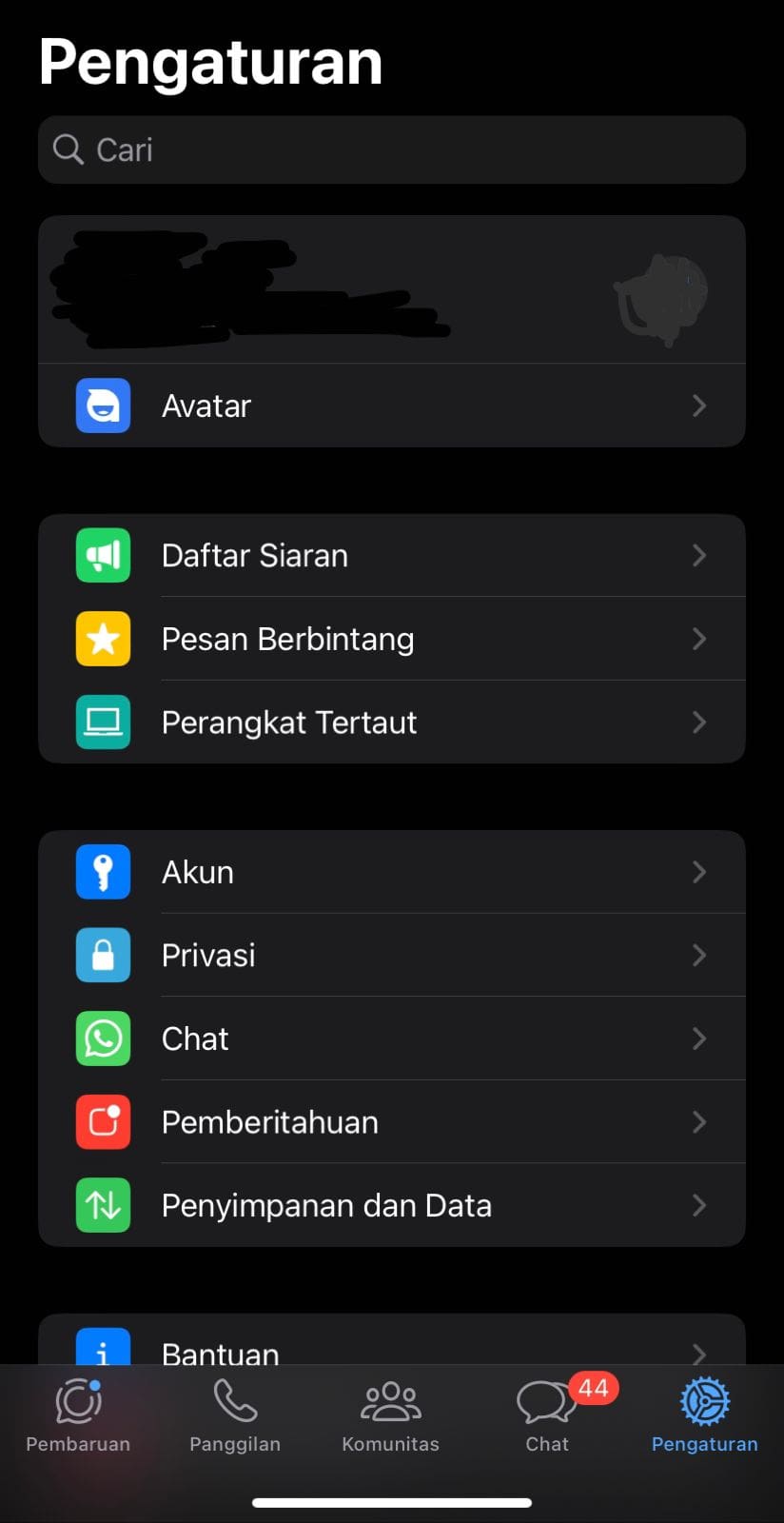Viewport: 784px width, 1523px height.
Task: Open the Avatar settings row
Action: (391, 405)
